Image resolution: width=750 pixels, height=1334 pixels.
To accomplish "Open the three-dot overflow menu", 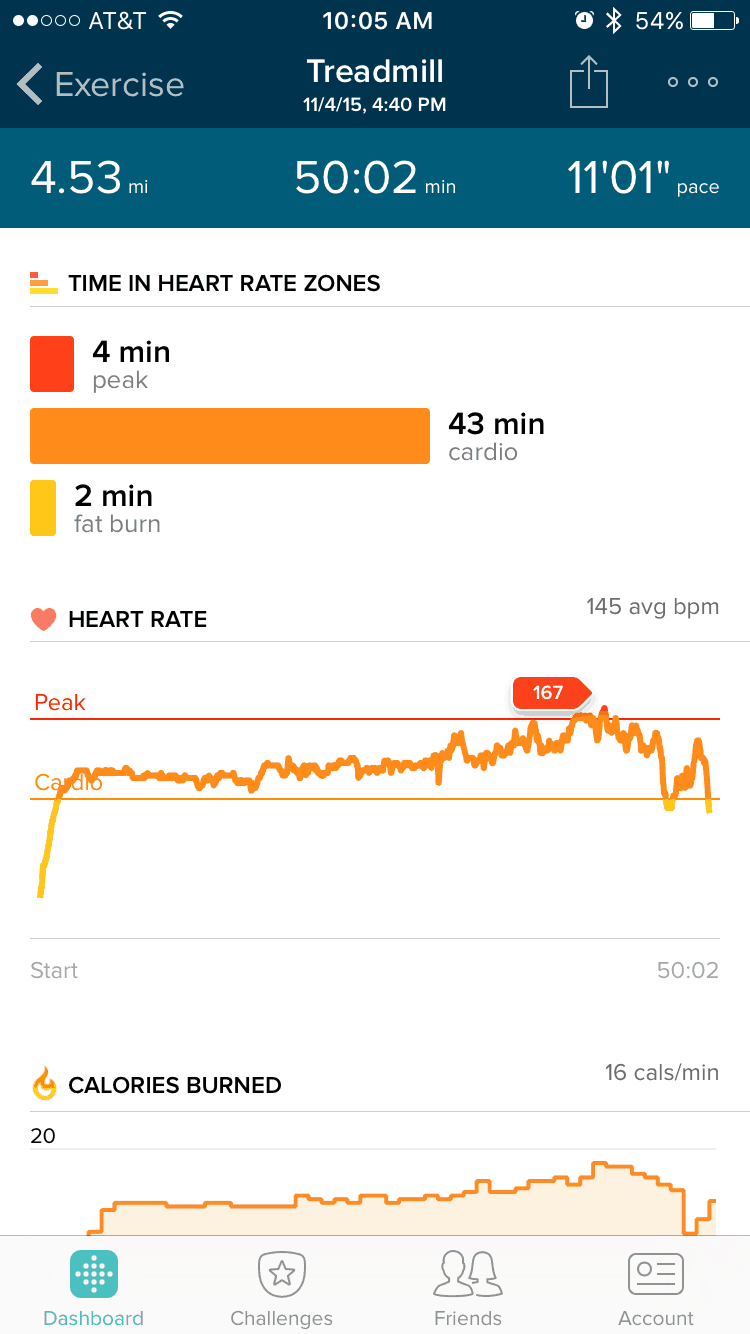I will [x=693, y=82].
